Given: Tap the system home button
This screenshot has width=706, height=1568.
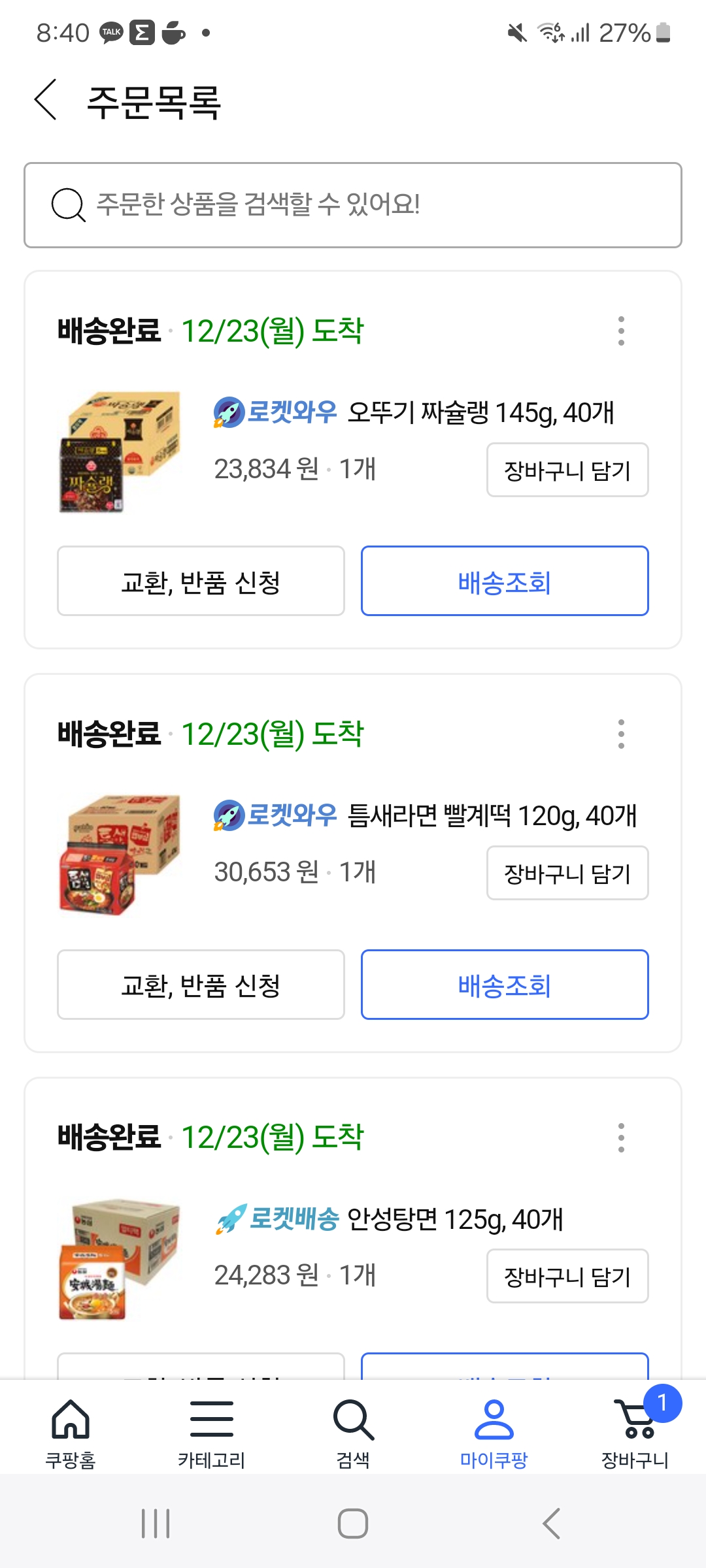Looking at the screenshot, I should tap(353, 1524).
